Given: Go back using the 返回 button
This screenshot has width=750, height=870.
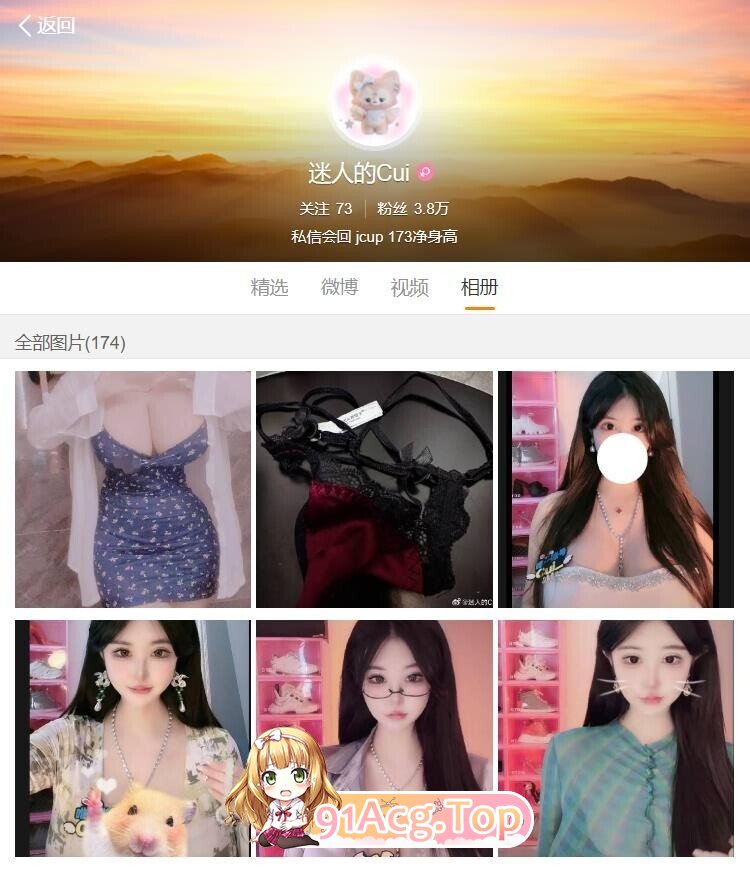Looking at the screenshot, I should (46, 26).
